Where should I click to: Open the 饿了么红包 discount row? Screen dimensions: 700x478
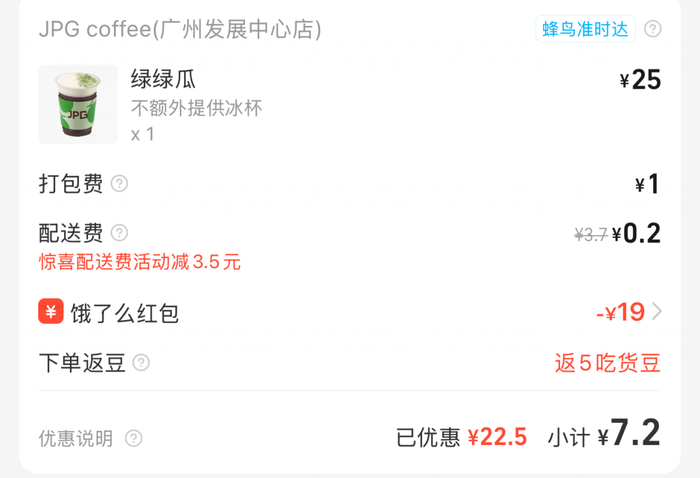pos(350,312)
